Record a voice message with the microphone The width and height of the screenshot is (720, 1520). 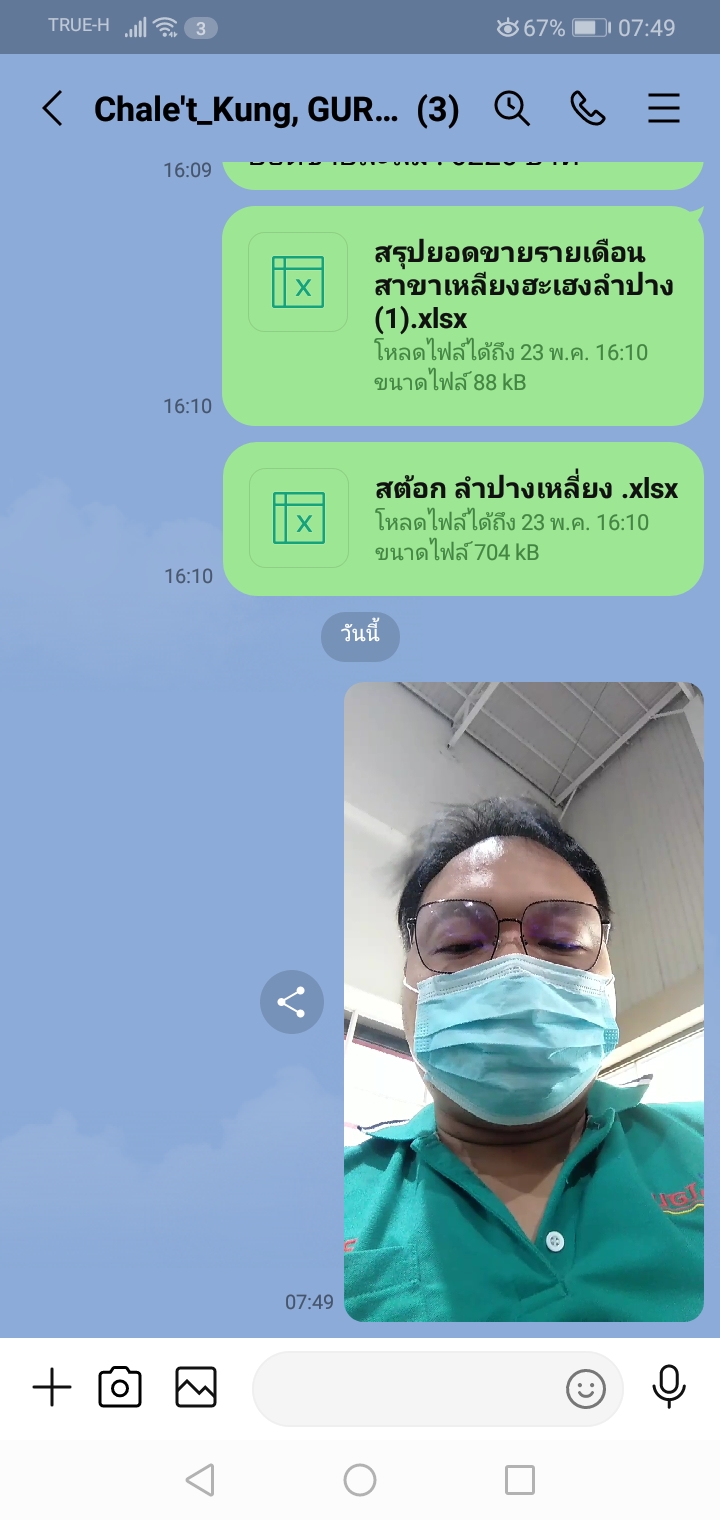click(669, 1386)
